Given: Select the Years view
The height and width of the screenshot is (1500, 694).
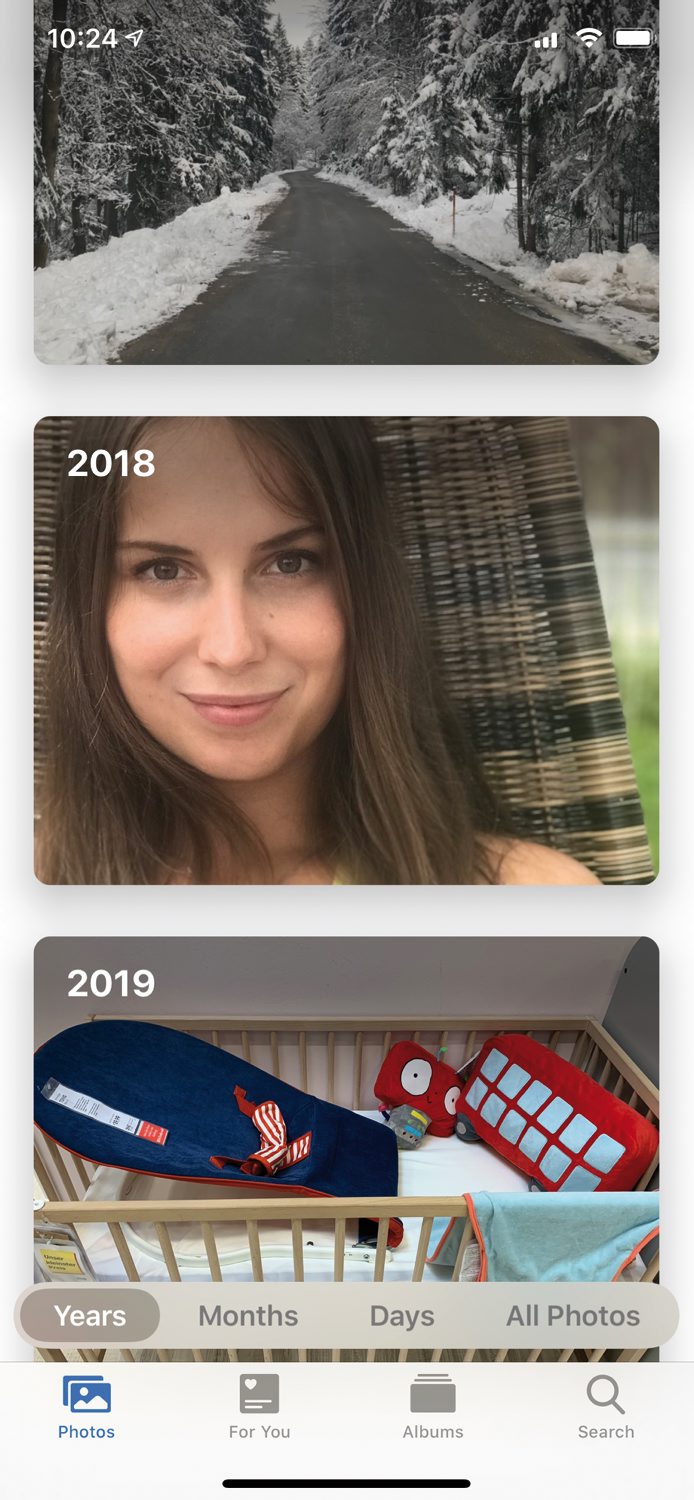Looking at the screenshot, I should tap(90, 1316).
